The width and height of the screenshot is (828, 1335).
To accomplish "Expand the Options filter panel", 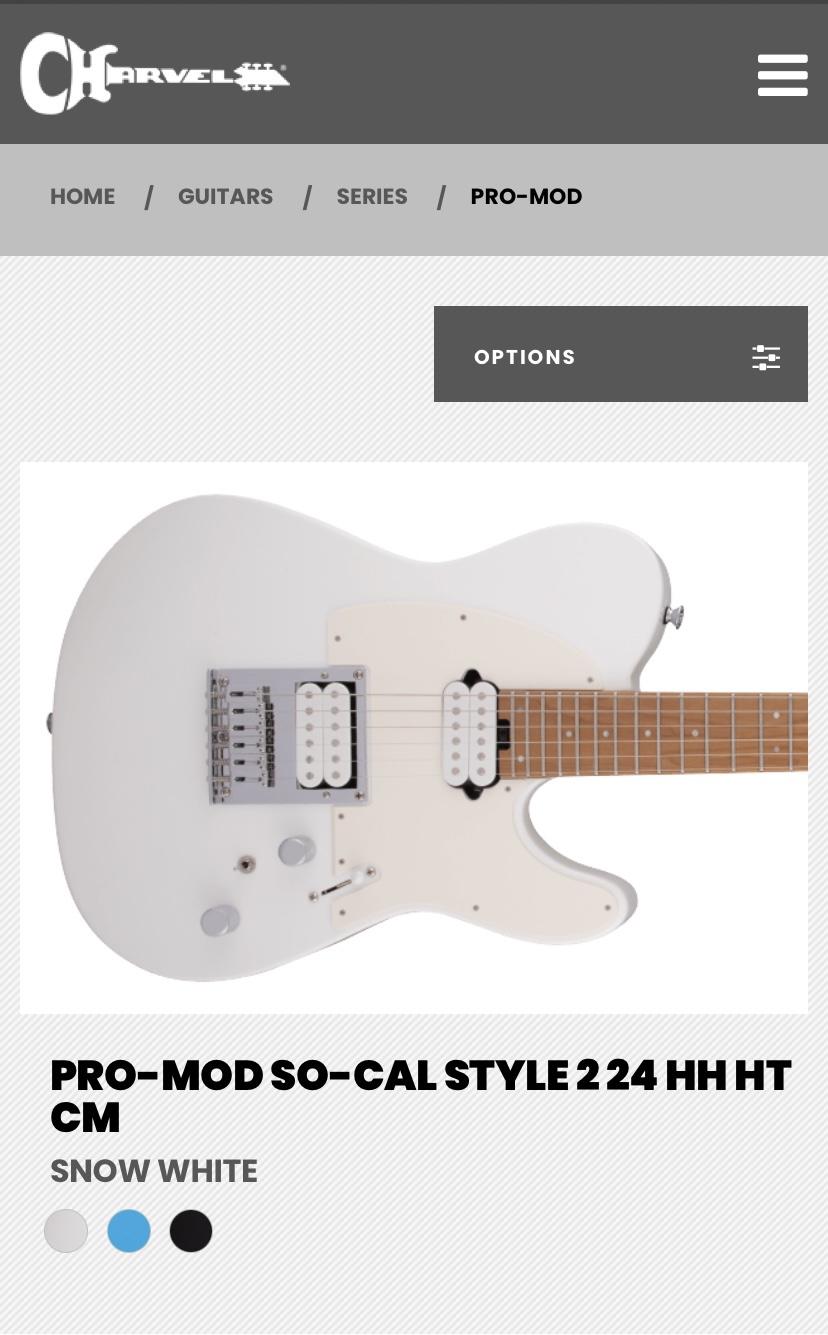I will tap(620, 355).
